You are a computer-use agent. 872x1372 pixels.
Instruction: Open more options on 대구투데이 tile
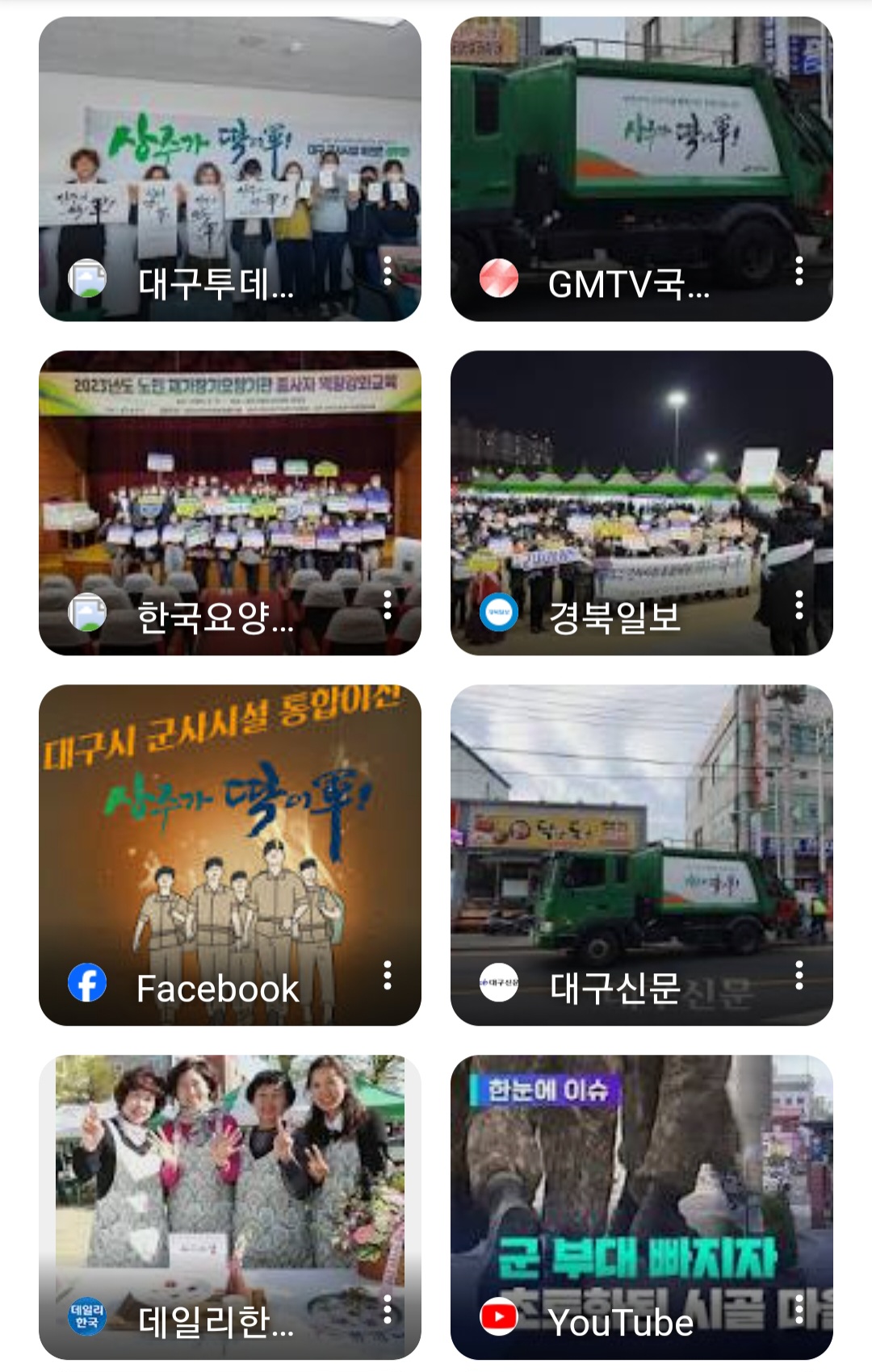click(x=388, y=271)
